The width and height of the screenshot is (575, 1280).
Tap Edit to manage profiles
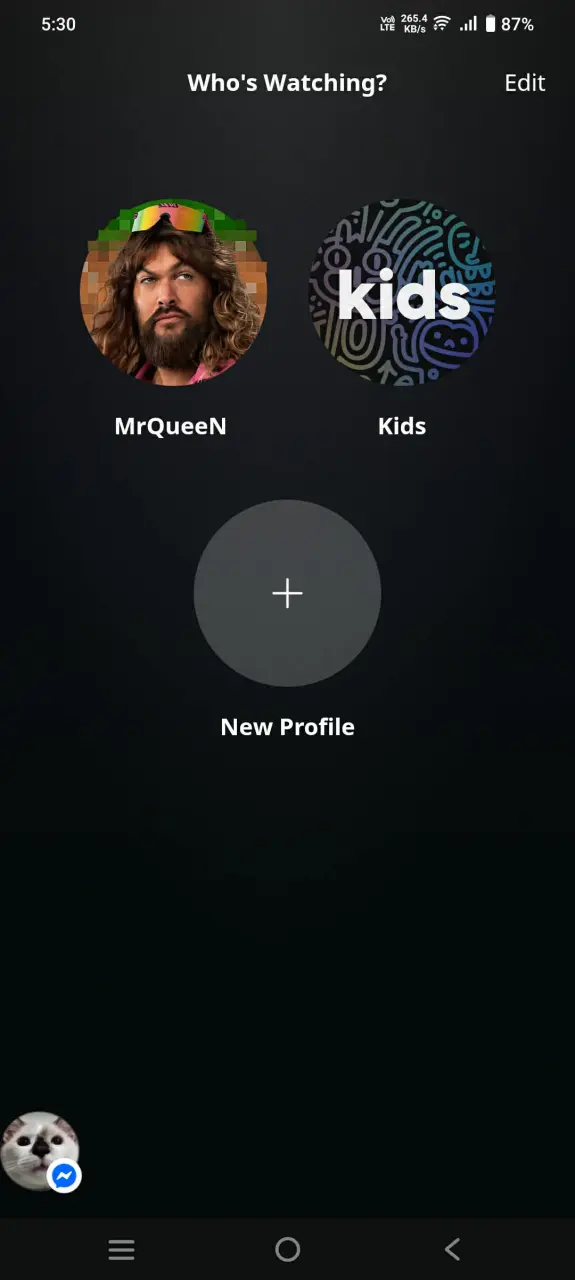click(x=525, y=83)
